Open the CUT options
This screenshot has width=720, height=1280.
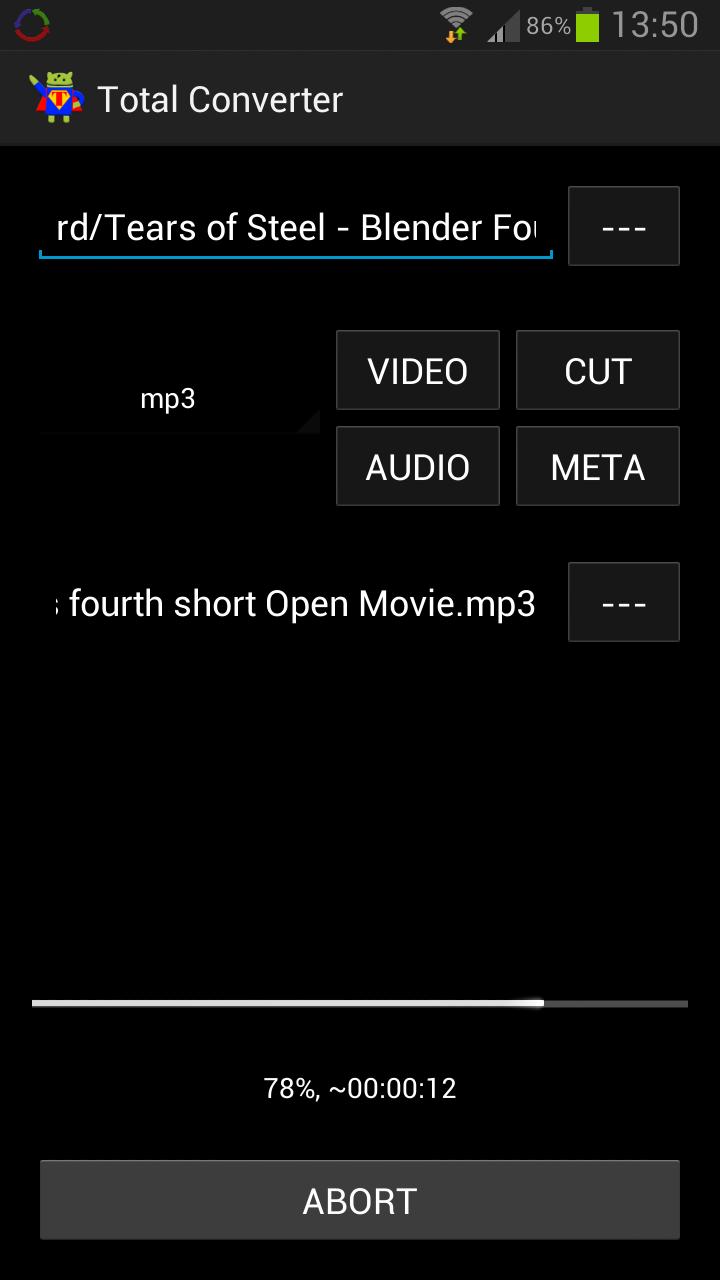598,371
